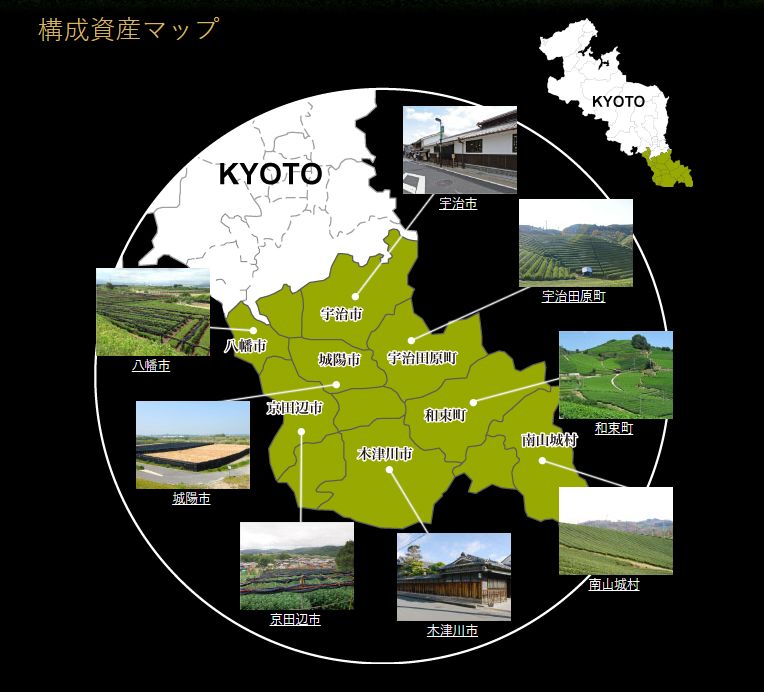Open the 八幡市 link

tap(151, 366)
